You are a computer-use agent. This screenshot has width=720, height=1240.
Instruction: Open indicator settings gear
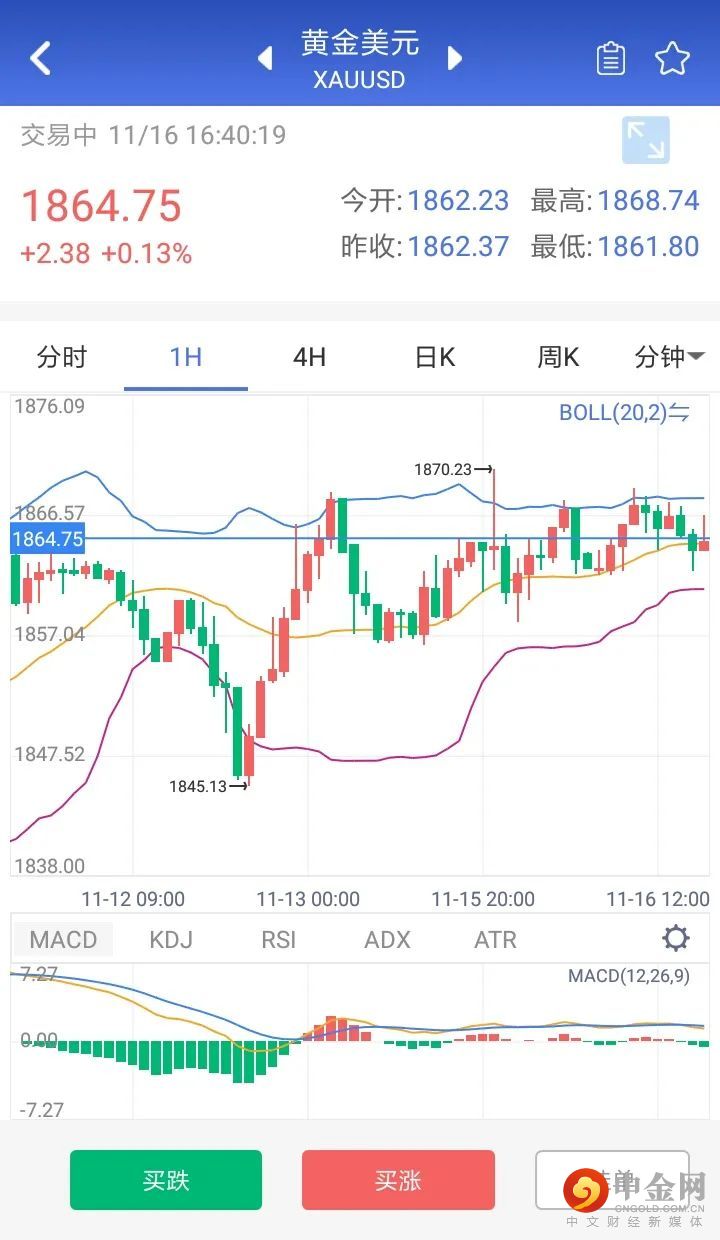pyautogui.click(x=676, y=939)
